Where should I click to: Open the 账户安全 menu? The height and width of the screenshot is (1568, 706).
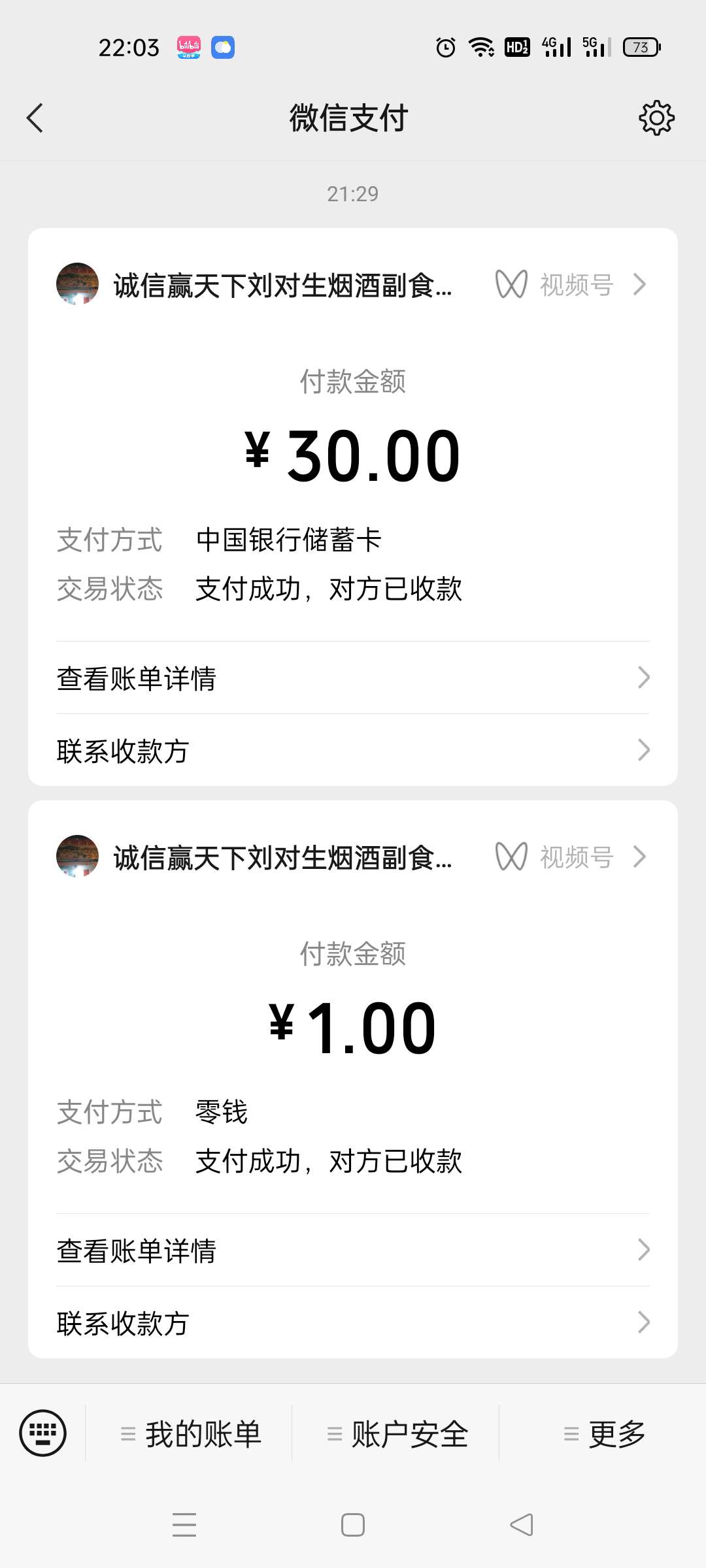(397, 1434)
